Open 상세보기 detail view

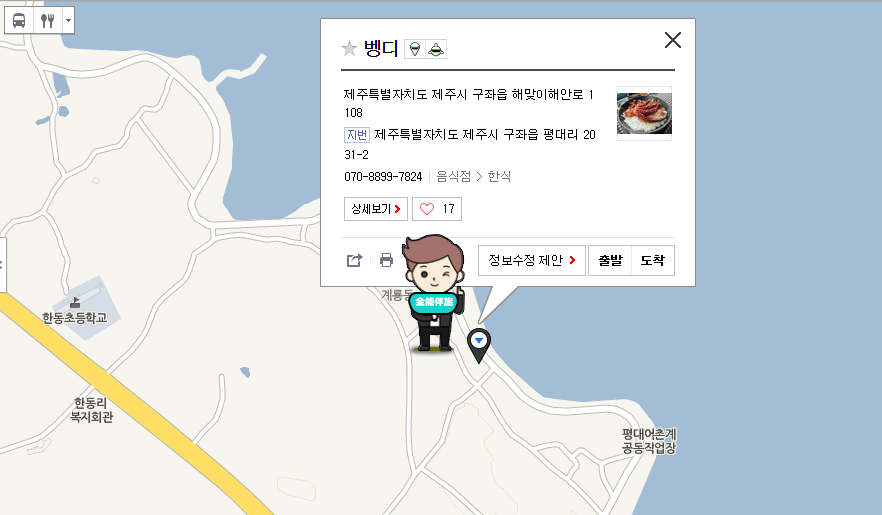[375, 209]
